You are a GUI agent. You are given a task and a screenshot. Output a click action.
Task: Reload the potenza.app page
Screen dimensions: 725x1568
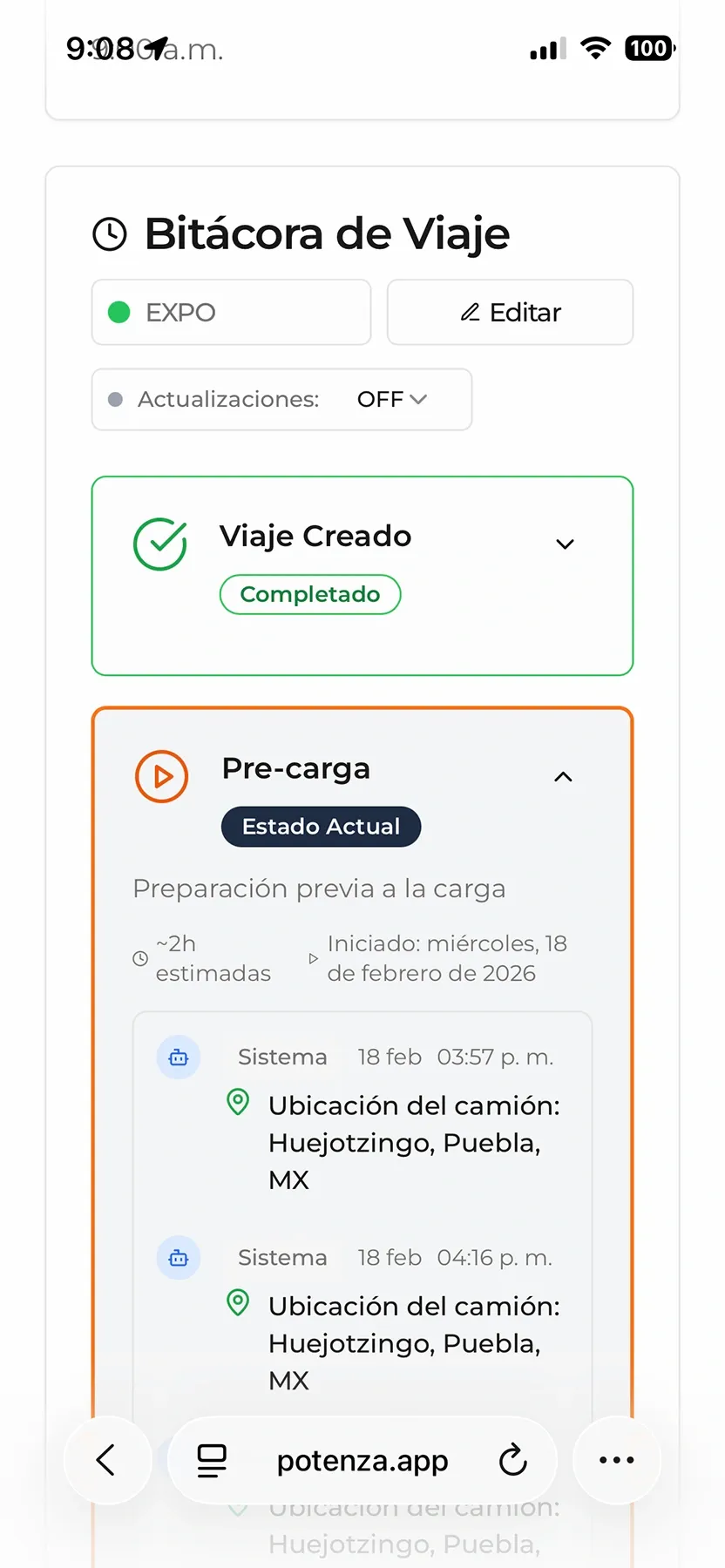point(512,1460)
